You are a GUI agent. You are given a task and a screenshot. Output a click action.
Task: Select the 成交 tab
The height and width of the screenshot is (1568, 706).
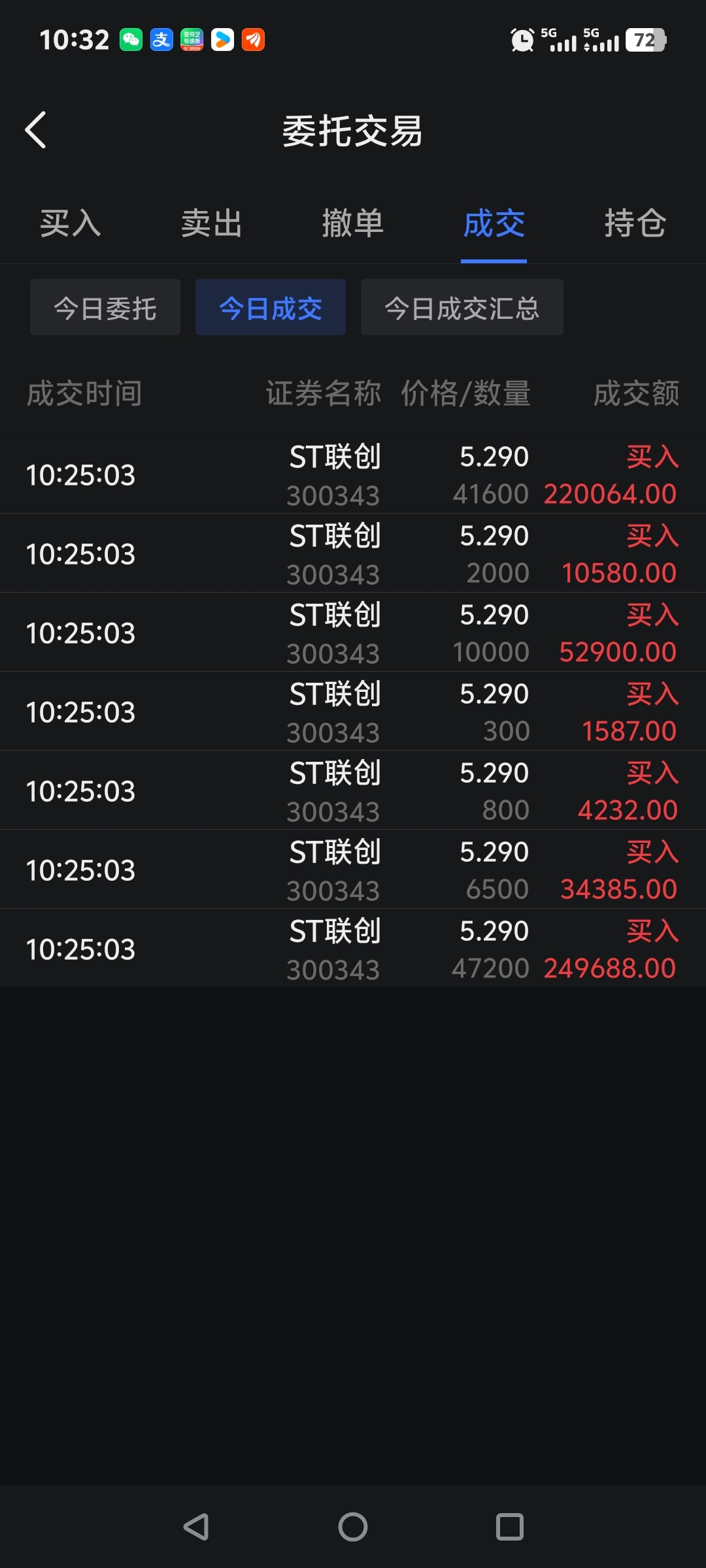coord(494,223)
